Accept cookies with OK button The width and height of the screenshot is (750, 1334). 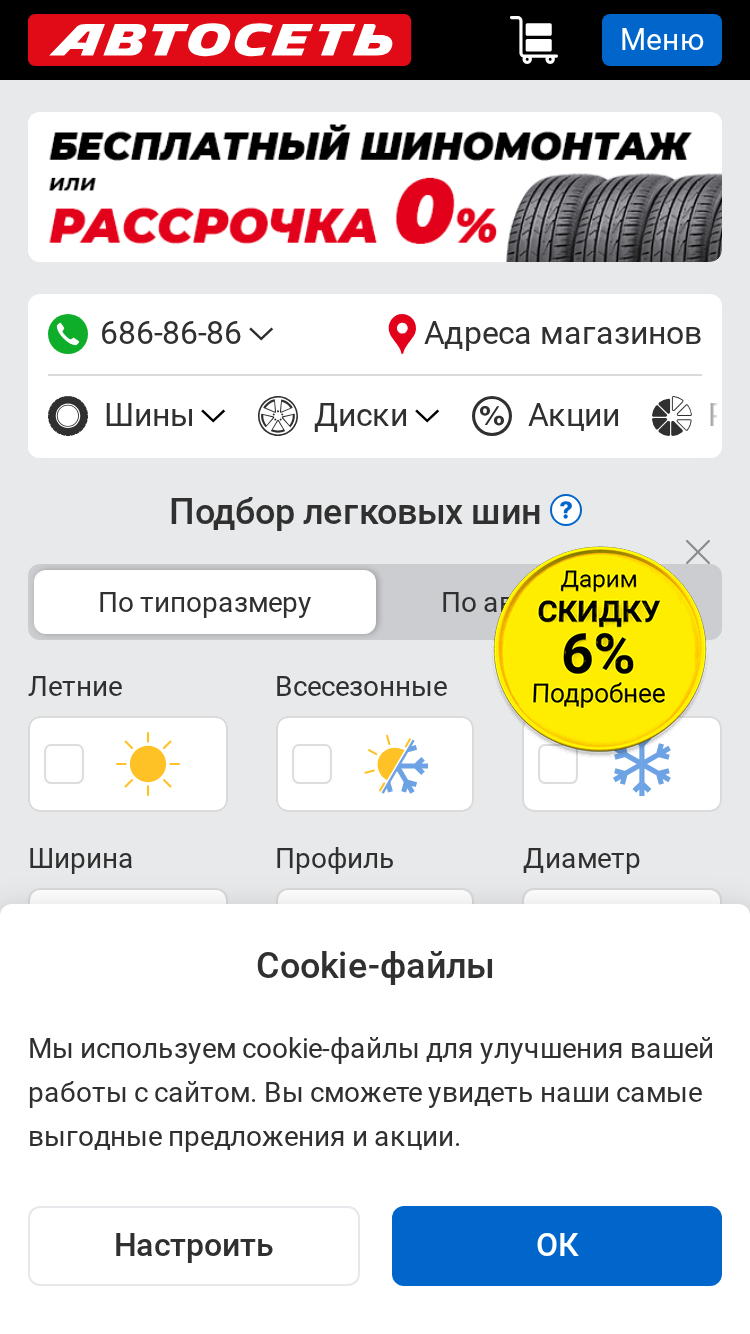[557, 1246]
